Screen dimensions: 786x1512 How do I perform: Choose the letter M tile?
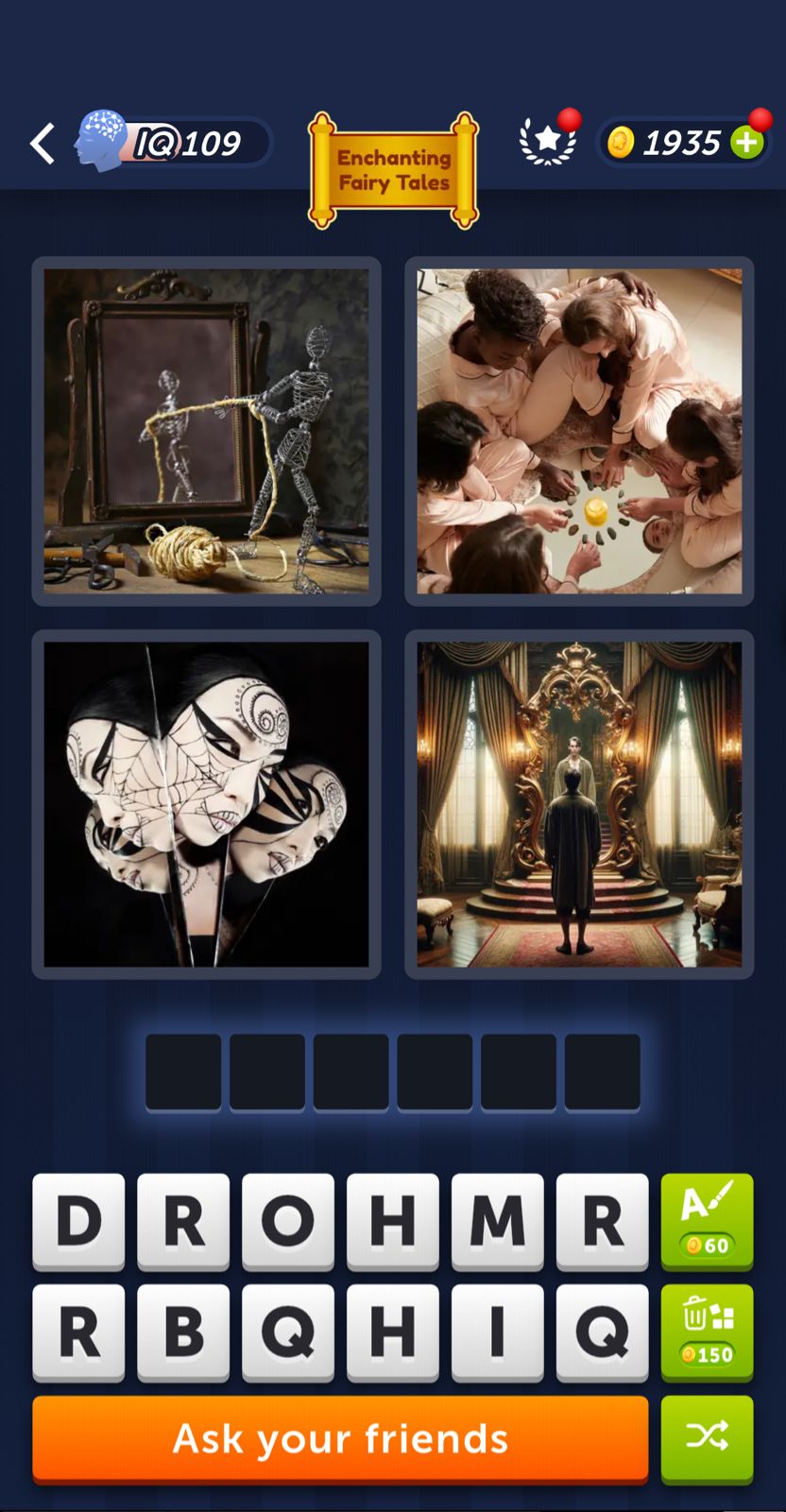tap(497, 1221)
